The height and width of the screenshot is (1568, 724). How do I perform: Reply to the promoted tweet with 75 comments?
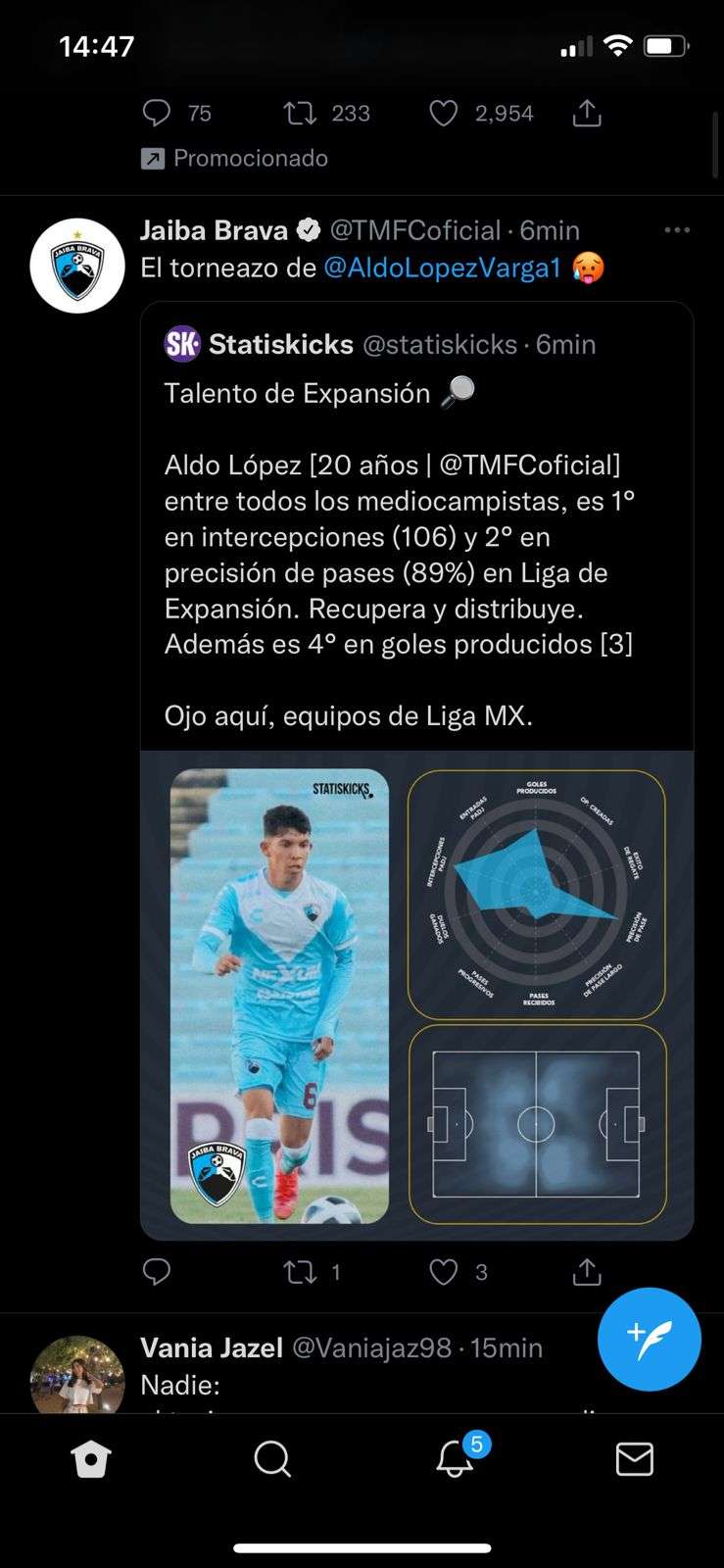157,114
